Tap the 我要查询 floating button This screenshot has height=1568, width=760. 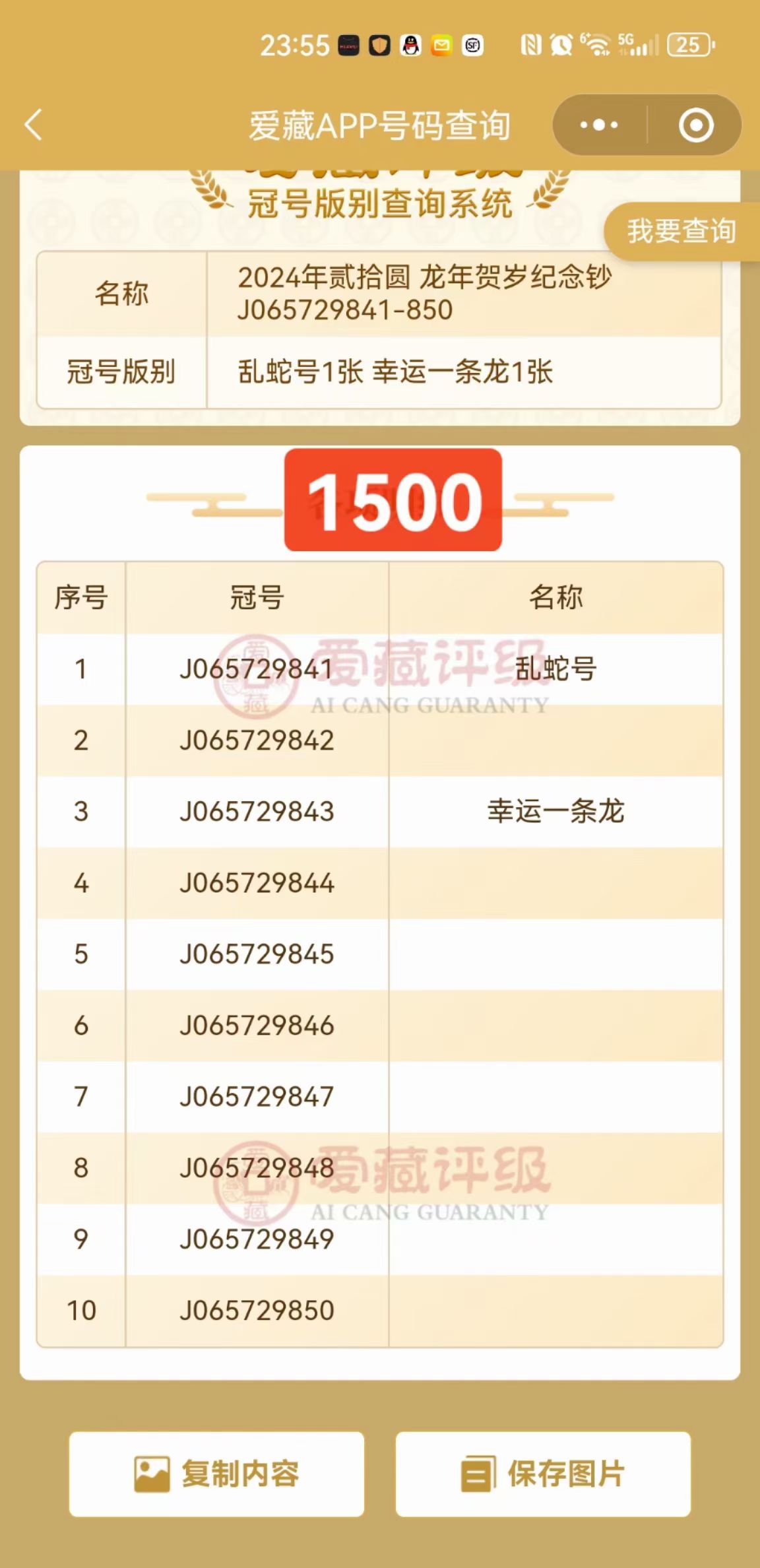pyautogui.click(x=681, y=232)
